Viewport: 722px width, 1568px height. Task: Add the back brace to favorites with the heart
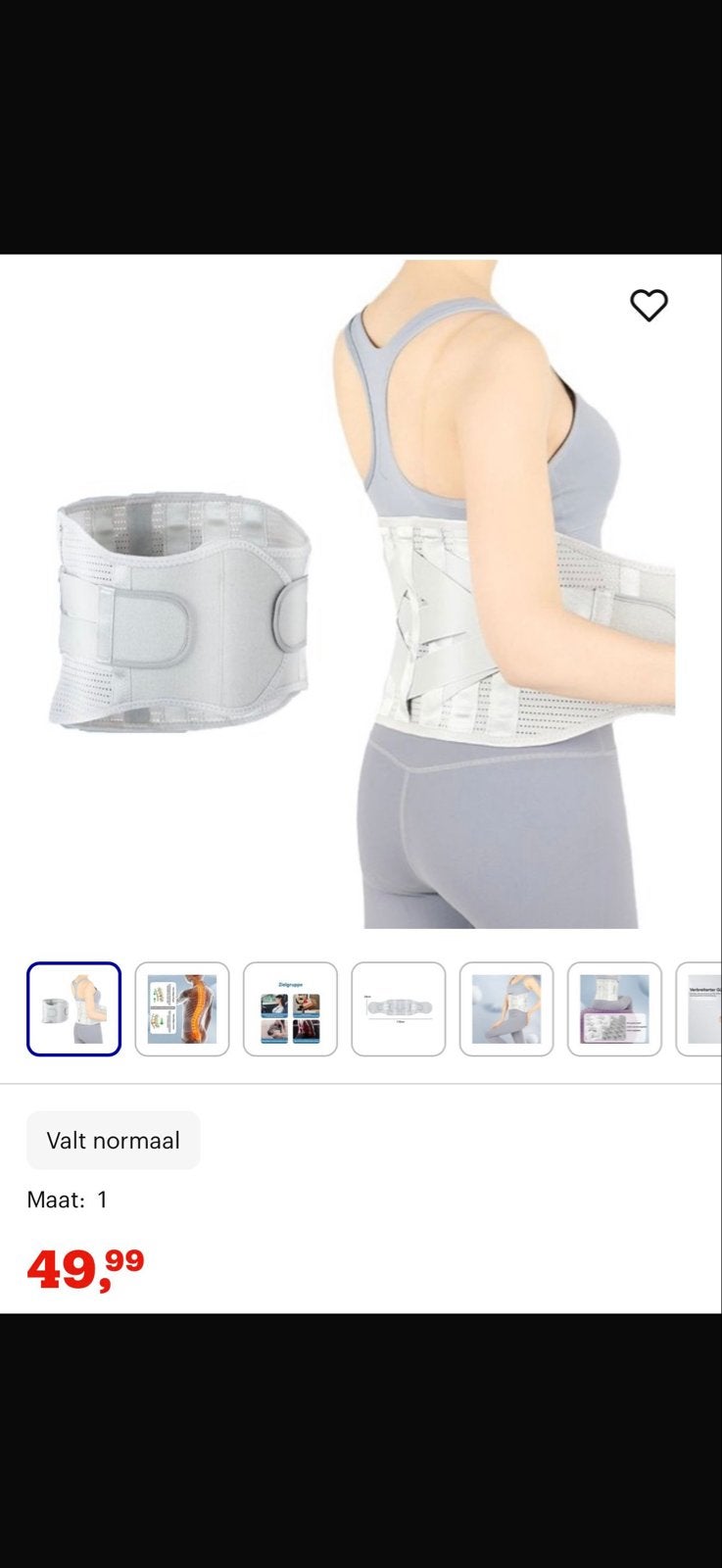click(649, 306)
